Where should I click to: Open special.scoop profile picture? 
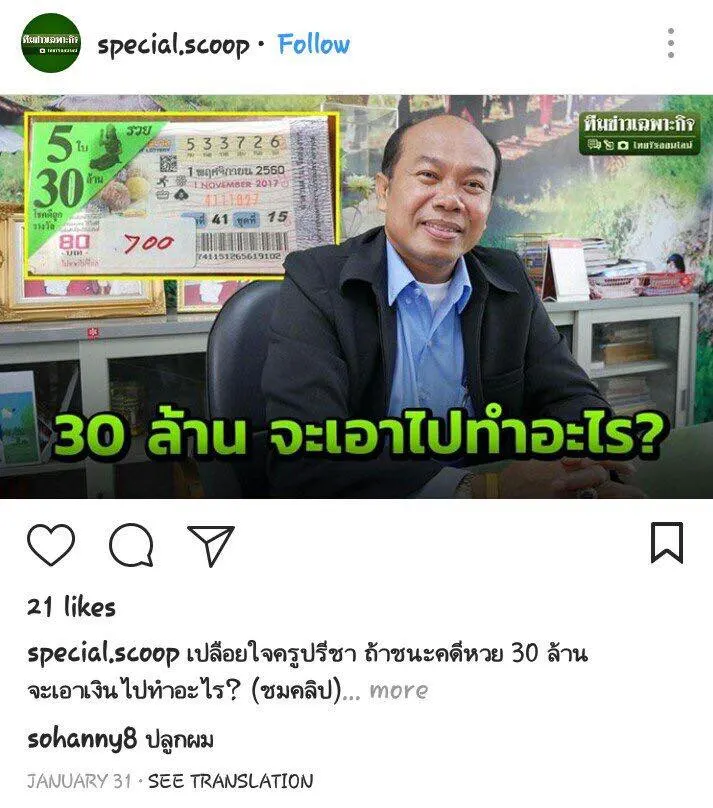point(51,43)
